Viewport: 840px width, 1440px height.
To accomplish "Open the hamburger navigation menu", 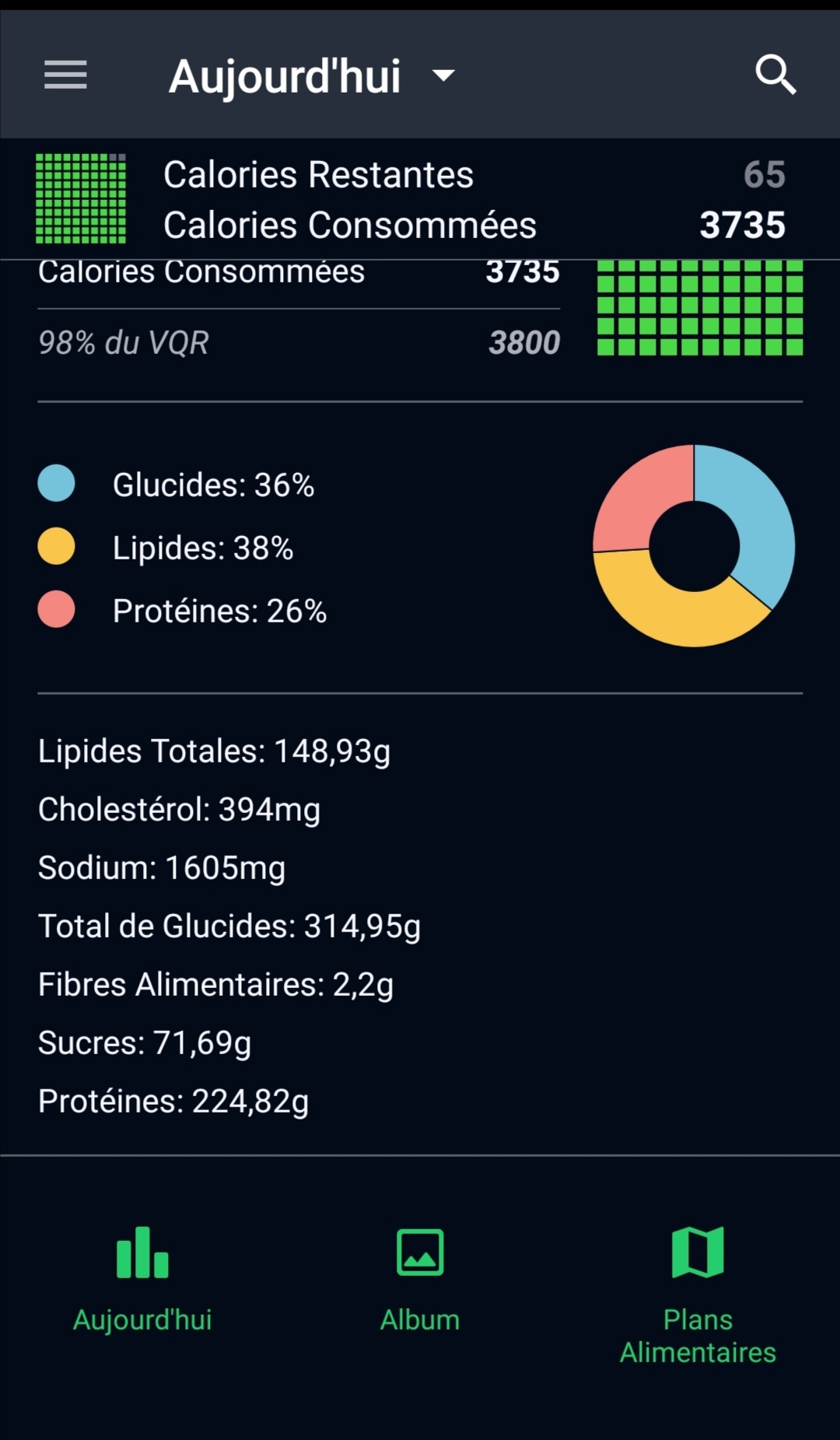I will pos(65,75).
